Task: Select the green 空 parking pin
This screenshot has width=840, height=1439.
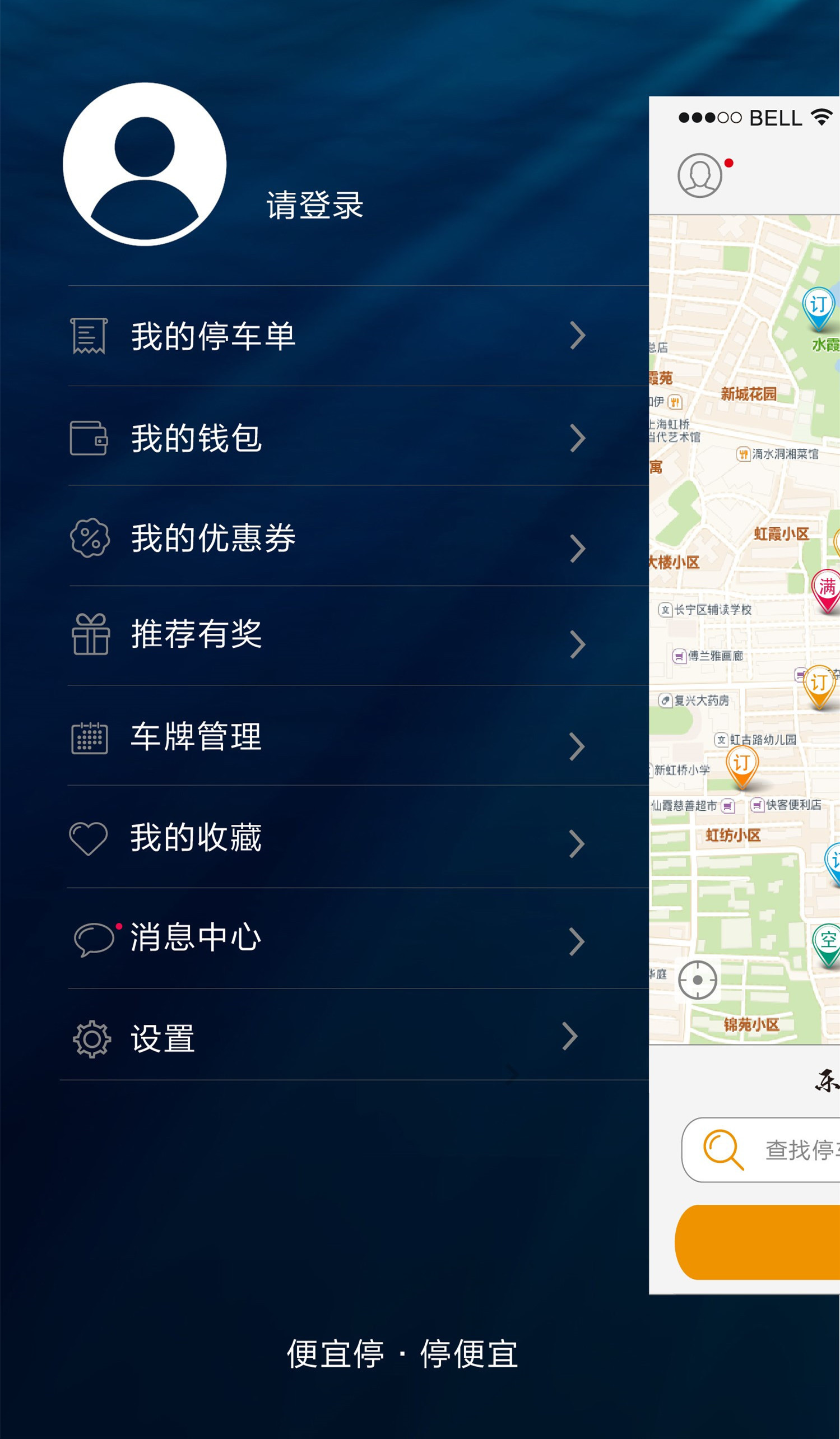Action: 828,943
